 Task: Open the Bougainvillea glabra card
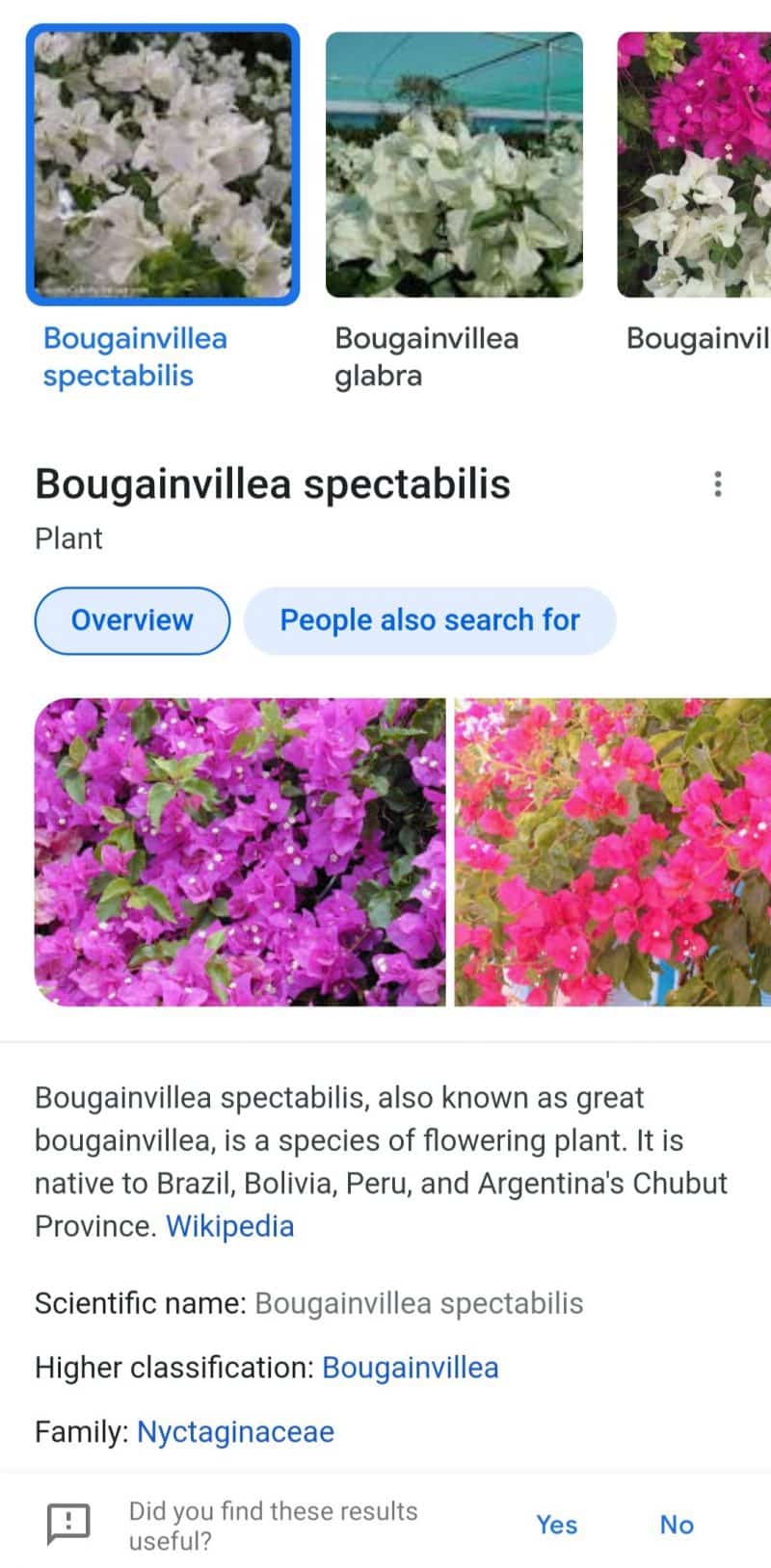454,165
